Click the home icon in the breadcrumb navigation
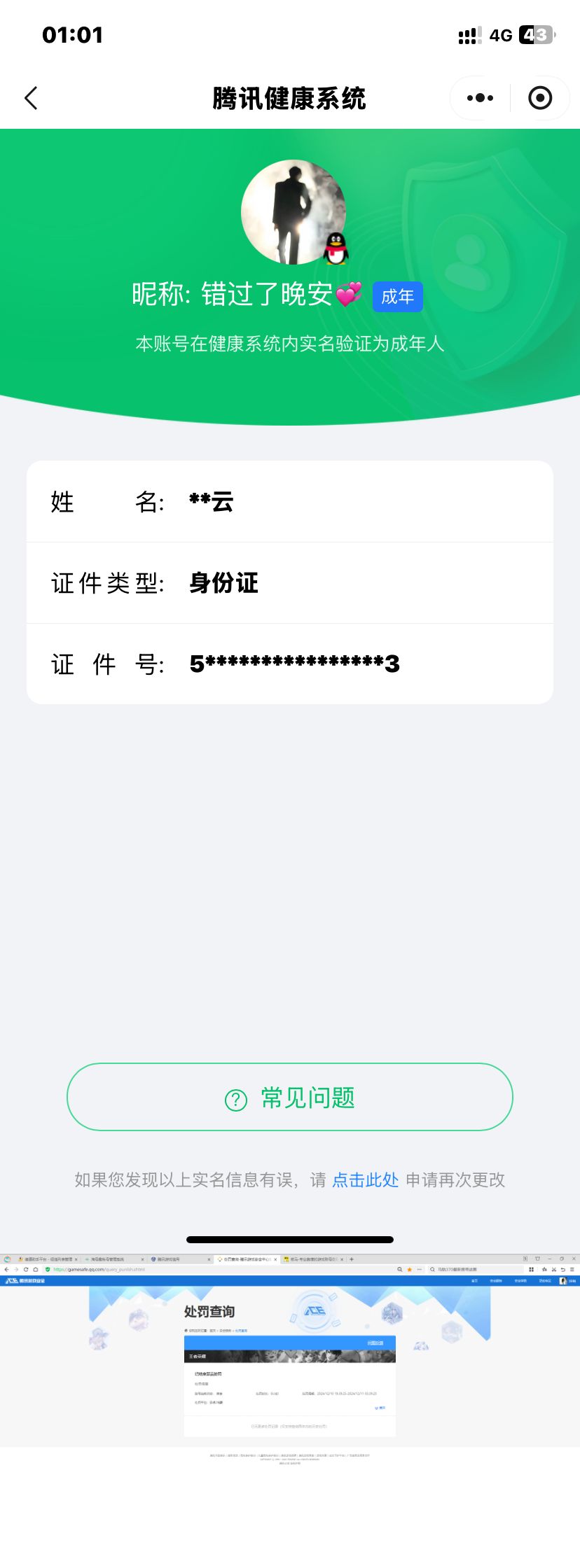Screen dimensions: 580x1568 (187, 1331)
